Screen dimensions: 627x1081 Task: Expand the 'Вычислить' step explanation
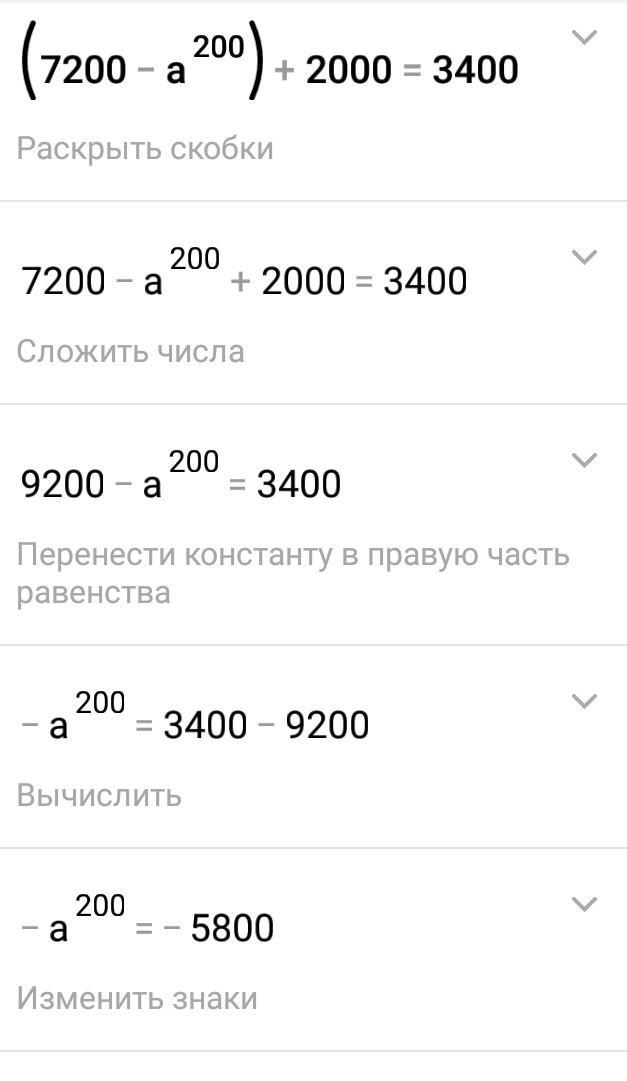(x=583, y=701)
